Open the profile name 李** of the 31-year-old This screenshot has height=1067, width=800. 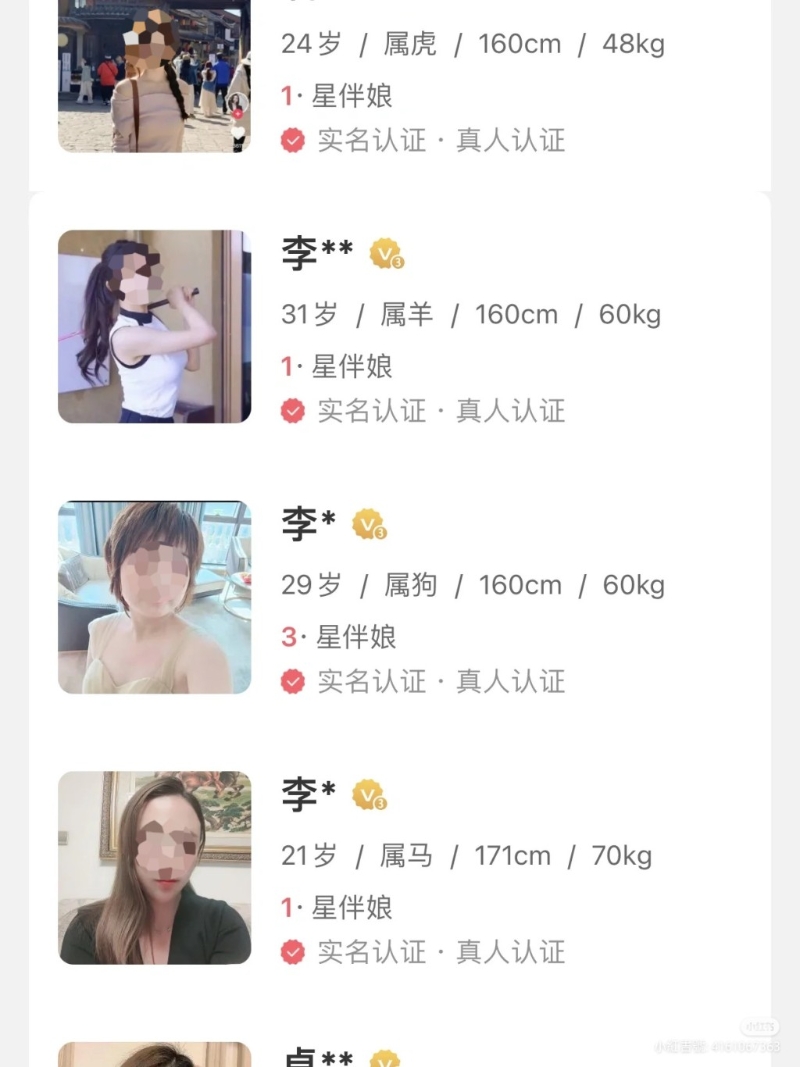pos(312,253)
